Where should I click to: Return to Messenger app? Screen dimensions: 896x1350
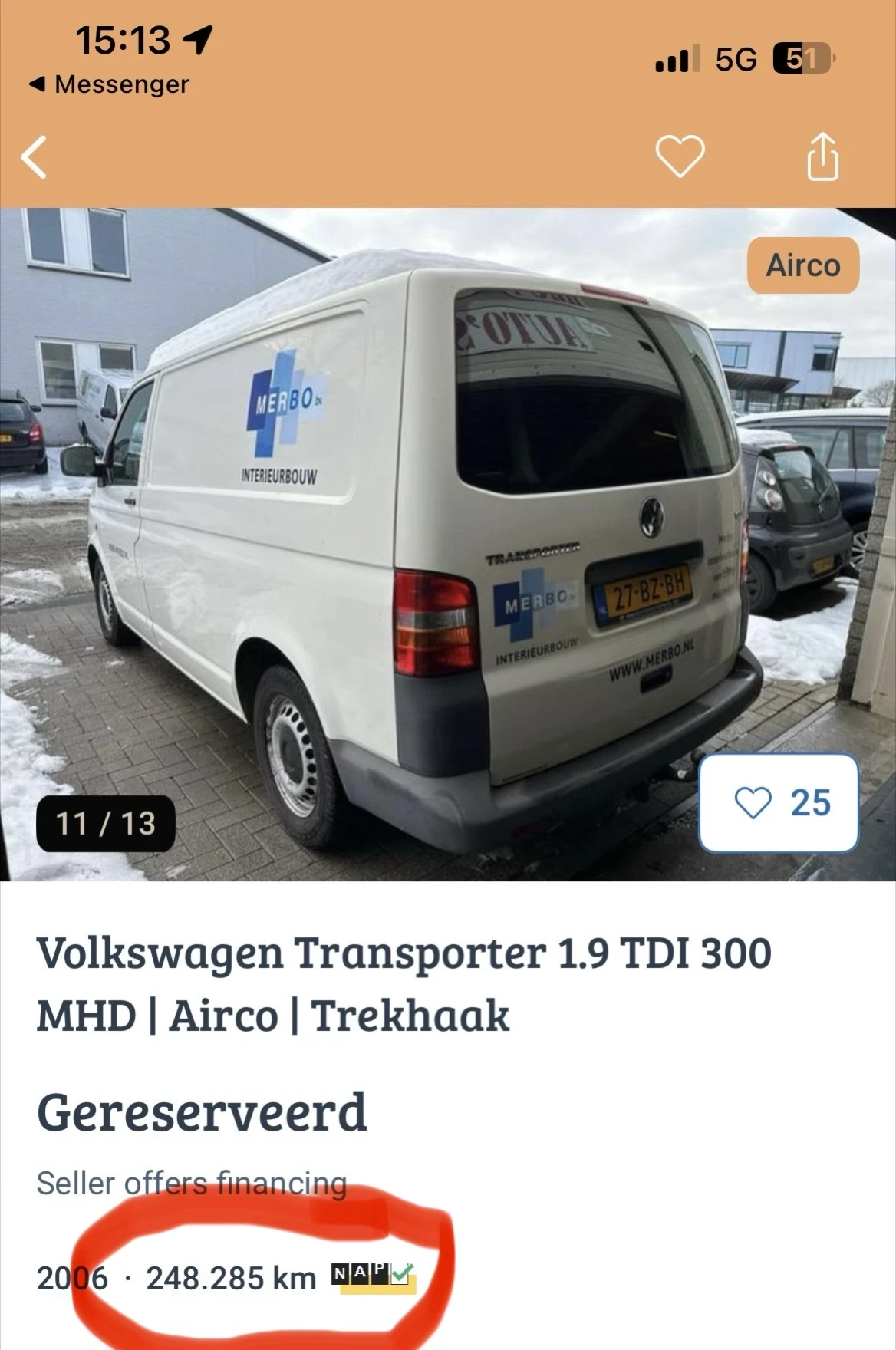(109, 84)
